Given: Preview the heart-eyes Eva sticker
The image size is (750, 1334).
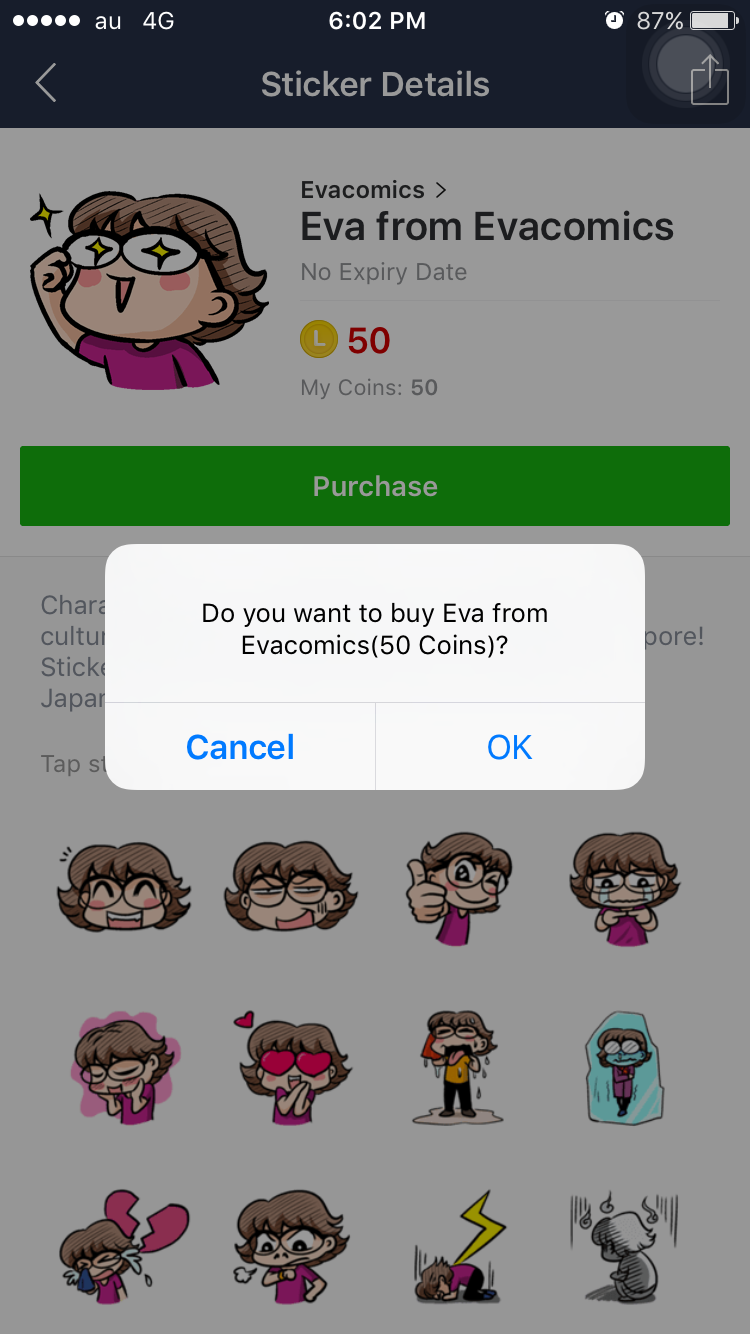Looking at the screenshot, I should pos(292,1068).
